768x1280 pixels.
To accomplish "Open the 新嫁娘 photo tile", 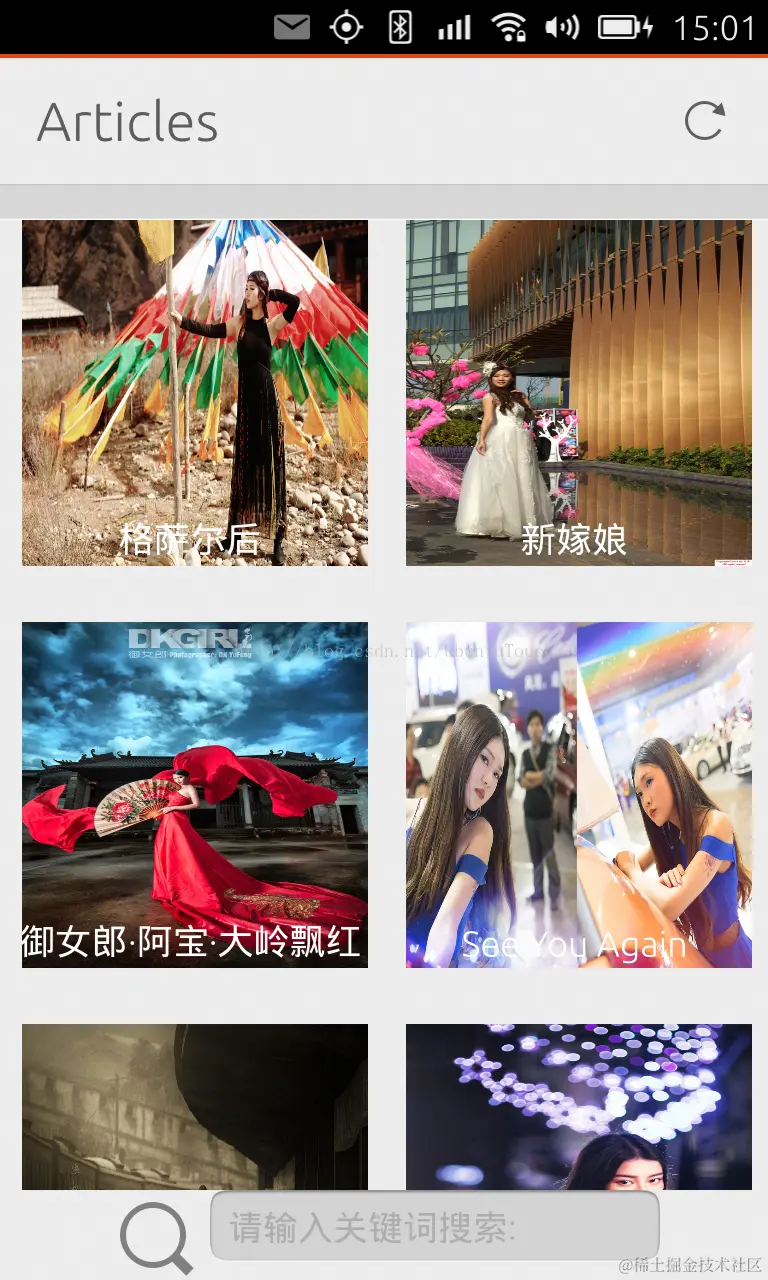I will pos(578,393).
